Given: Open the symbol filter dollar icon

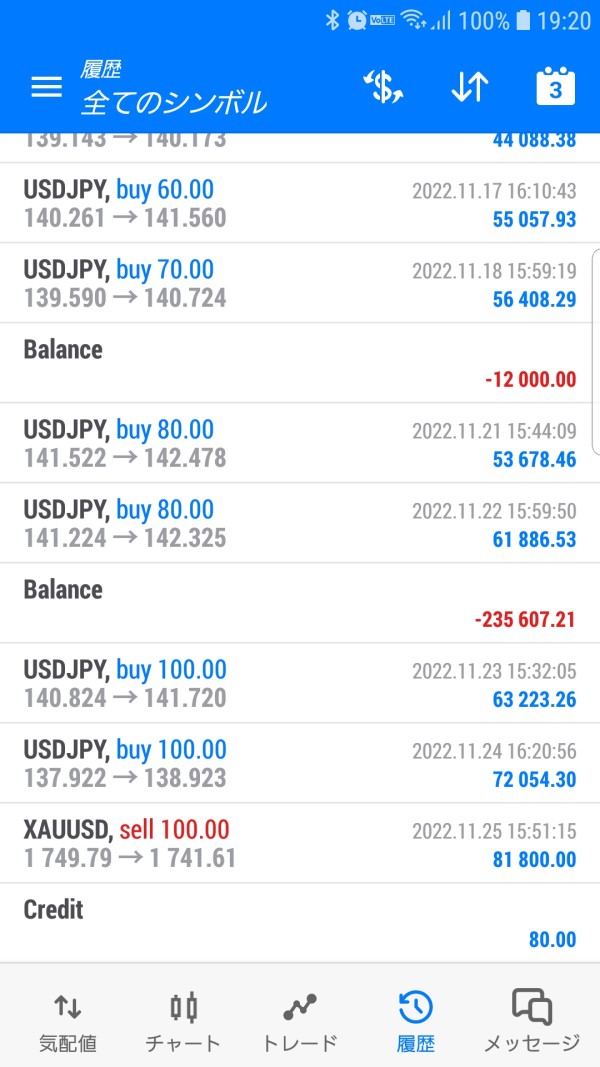Looking at the screenshot, I should [384, 87].
